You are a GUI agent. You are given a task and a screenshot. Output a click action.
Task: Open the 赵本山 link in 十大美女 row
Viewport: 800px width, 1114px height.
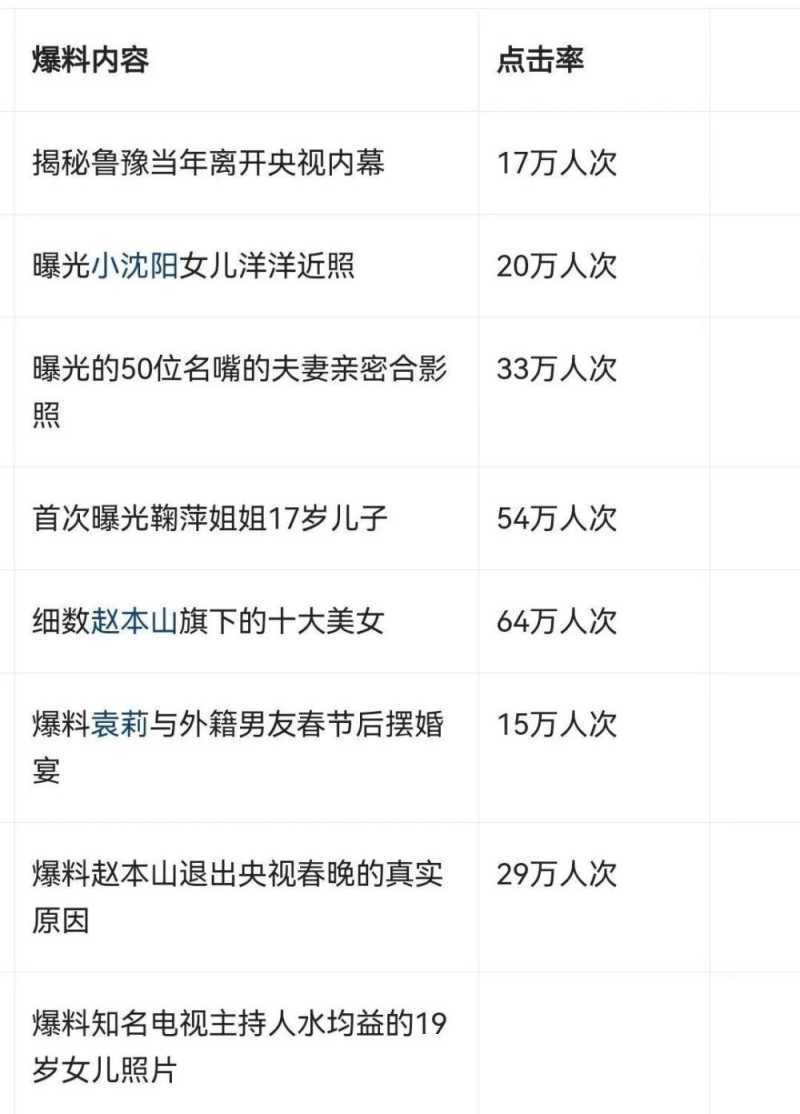pos(134,622)
